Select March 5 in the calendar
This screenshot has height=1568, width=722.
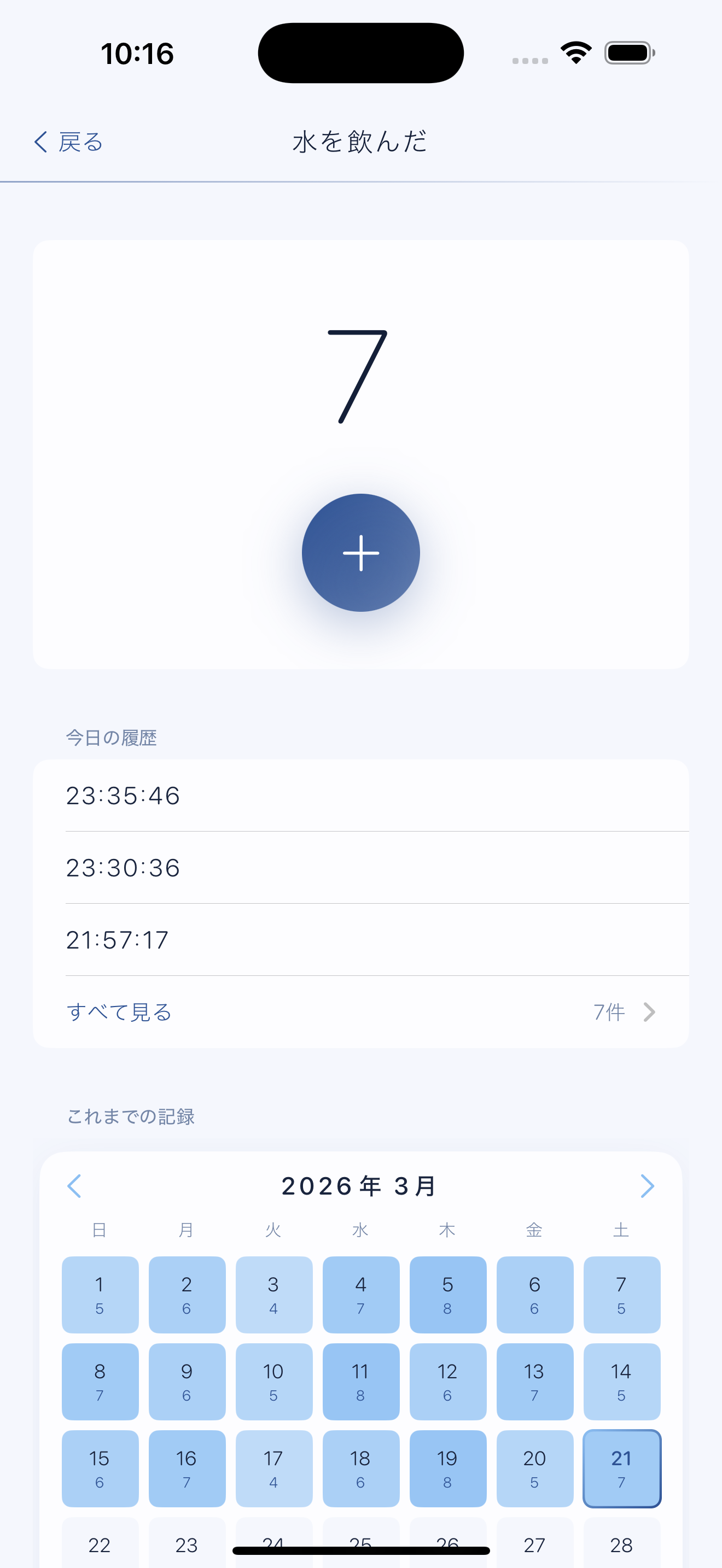click(447, 1294)
